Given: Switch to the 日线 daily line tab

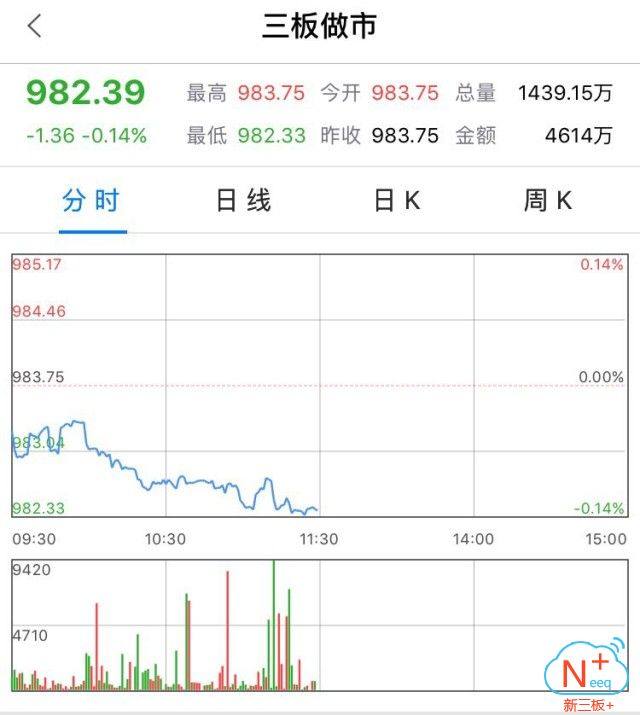Looking at the screenshot, I should [x=244, y=201].
